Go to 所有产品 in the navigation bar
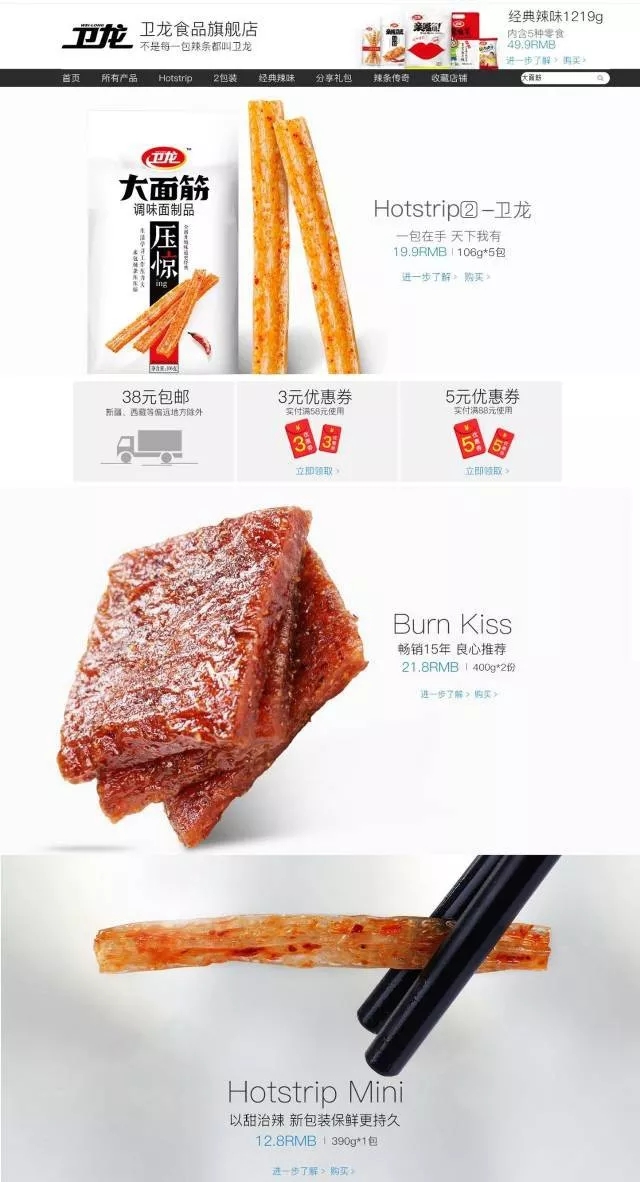This screenshot has width=640, height=1182. pyautogui.click(x=120, y=78)
